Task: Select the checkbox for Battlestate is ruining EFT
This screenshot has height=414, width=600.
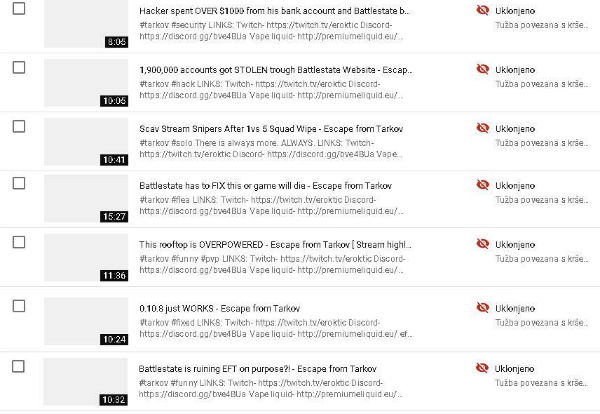Action: point(18,367)
